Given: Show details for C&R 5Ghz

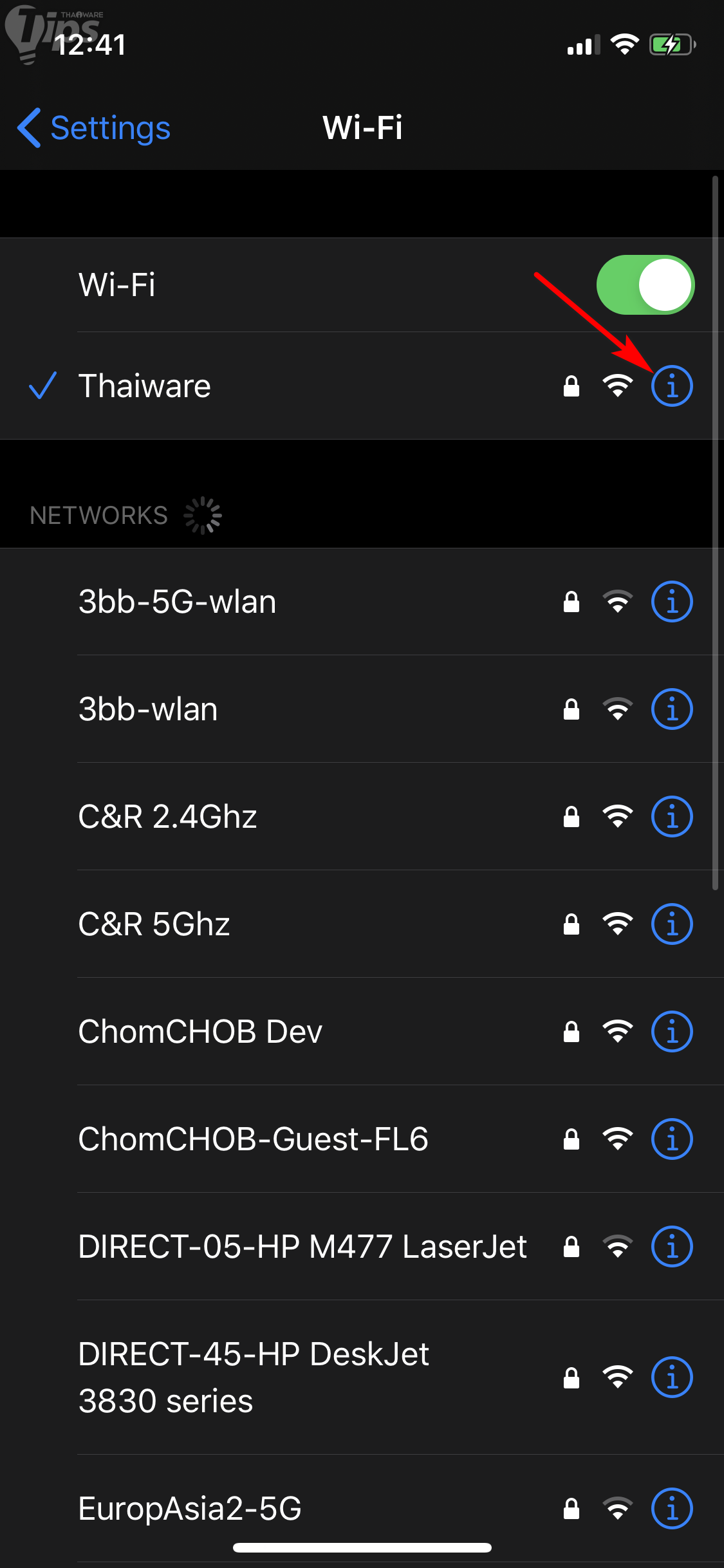Looking at the screenshot, I should point(672,924).
